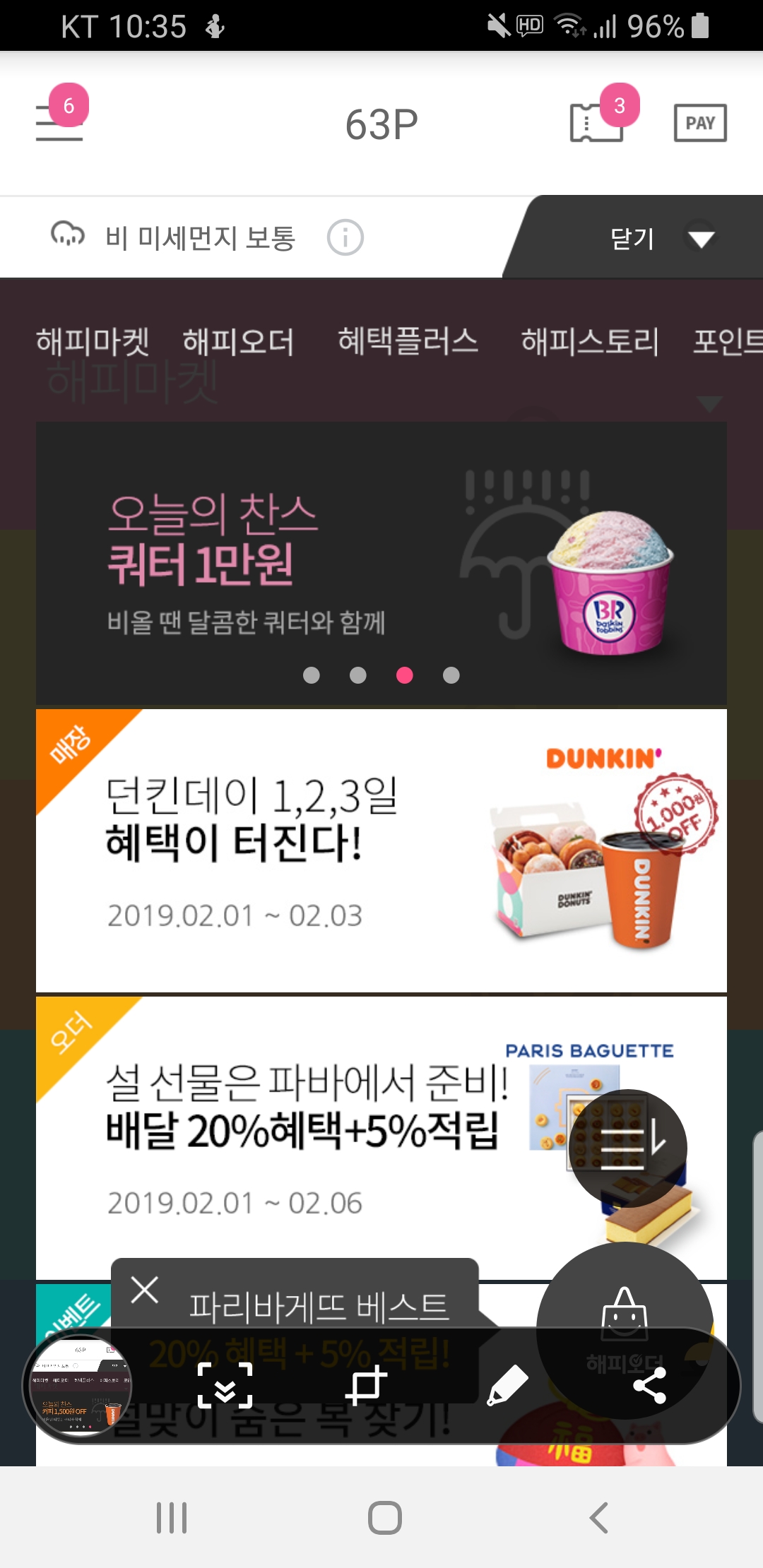Tap the weather info icon
The width and height of the screenshot is (763, 1568).
pos(345,238)
